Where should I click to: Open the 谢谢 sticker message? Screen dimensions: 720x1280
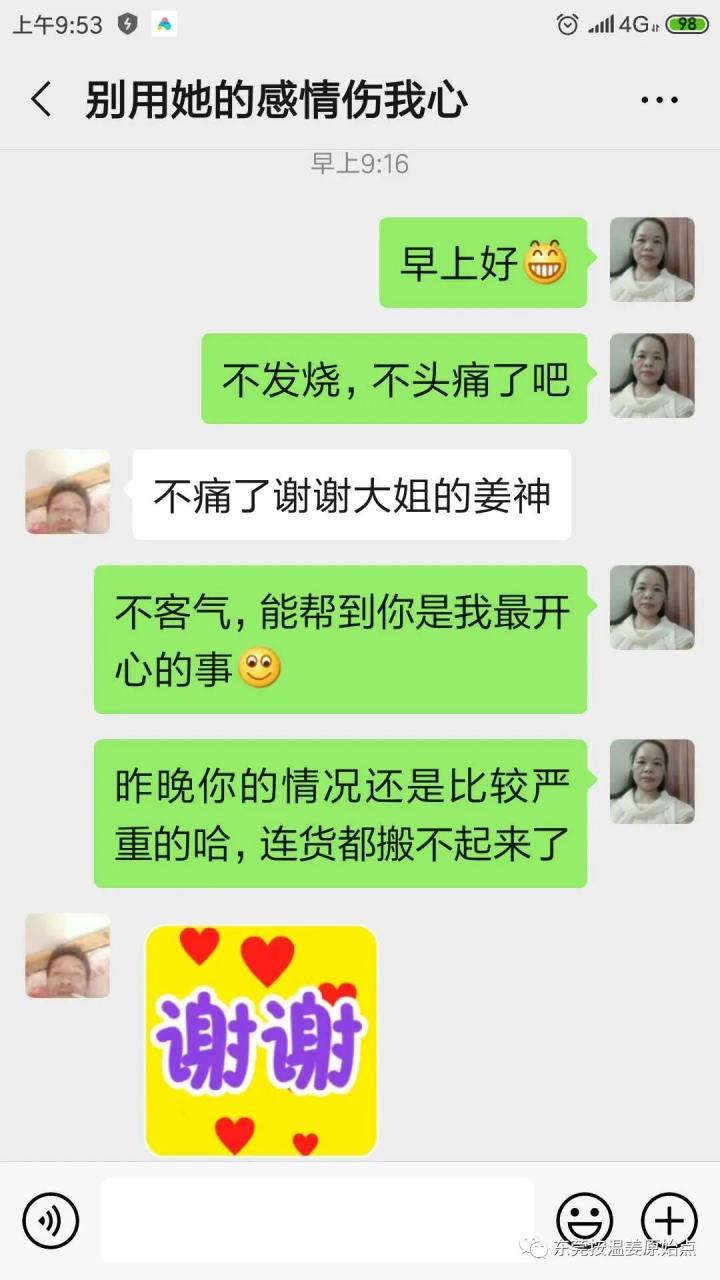coord(261,1041)
